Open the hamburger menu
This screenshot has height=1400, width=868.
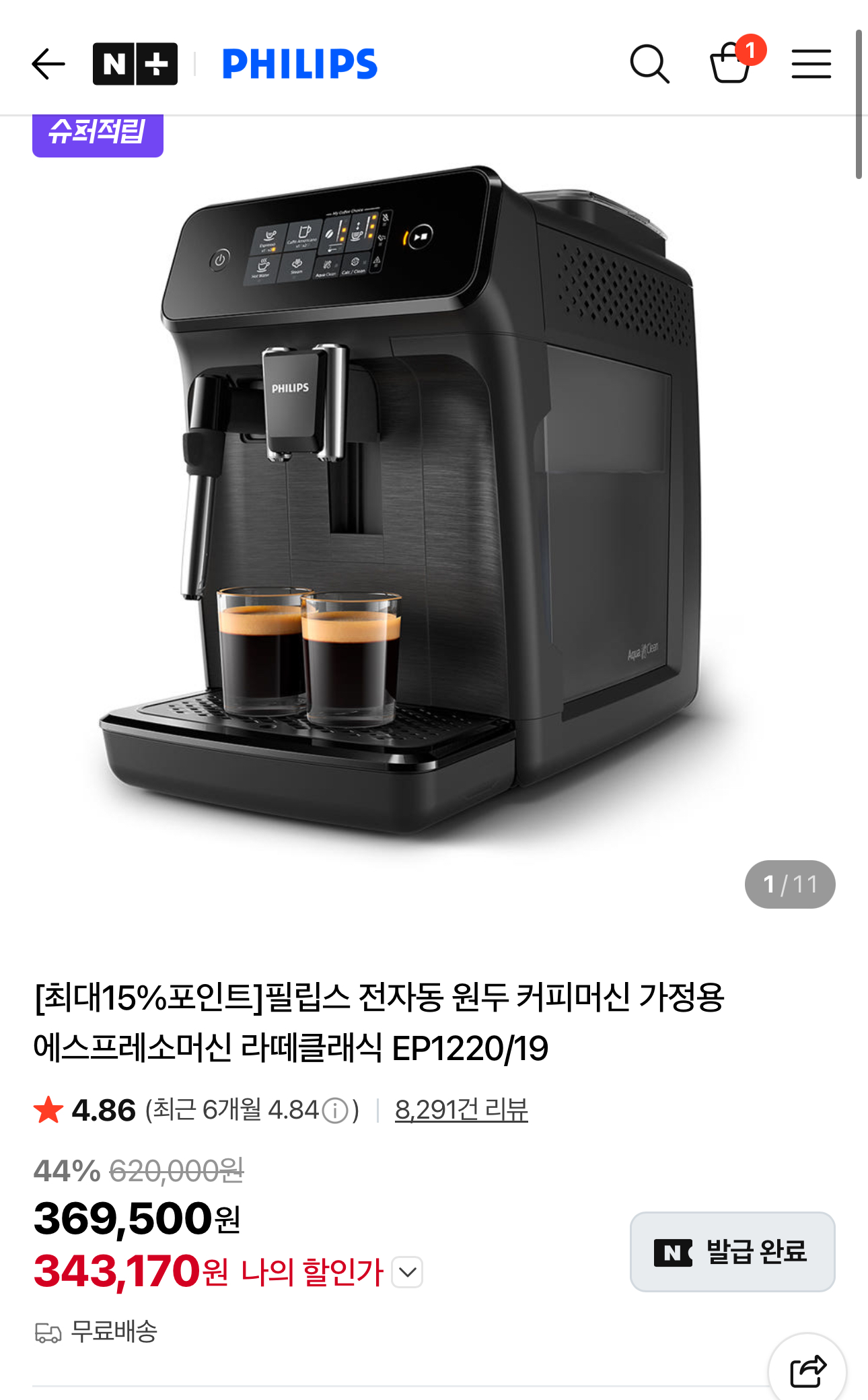tap(811, 65)
